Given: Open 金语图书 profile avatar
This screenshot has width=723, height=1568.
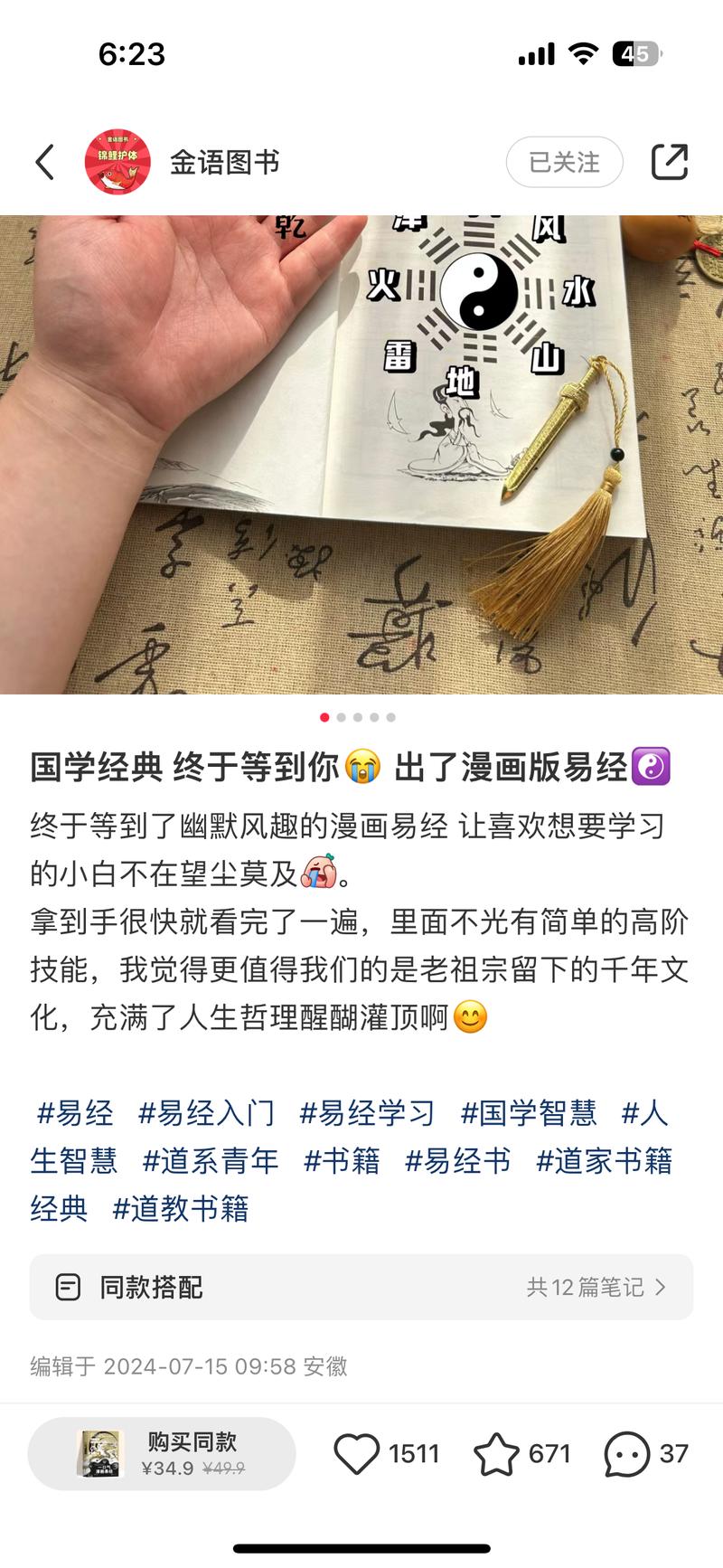Looking at the screenshot, I should tap(117, 162).
